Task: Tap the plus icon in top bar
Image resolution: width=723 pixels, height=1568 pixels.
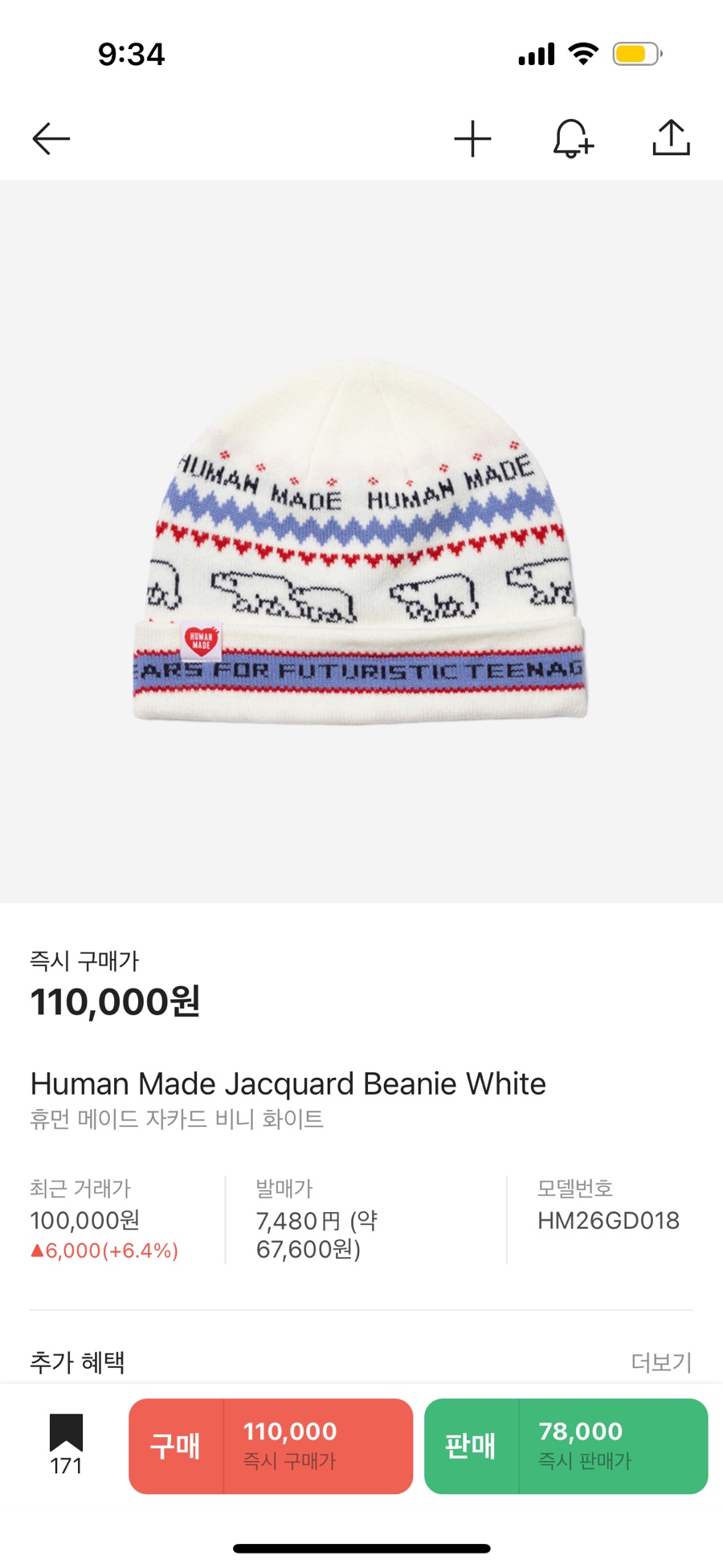Action: (x=472, y=139)
